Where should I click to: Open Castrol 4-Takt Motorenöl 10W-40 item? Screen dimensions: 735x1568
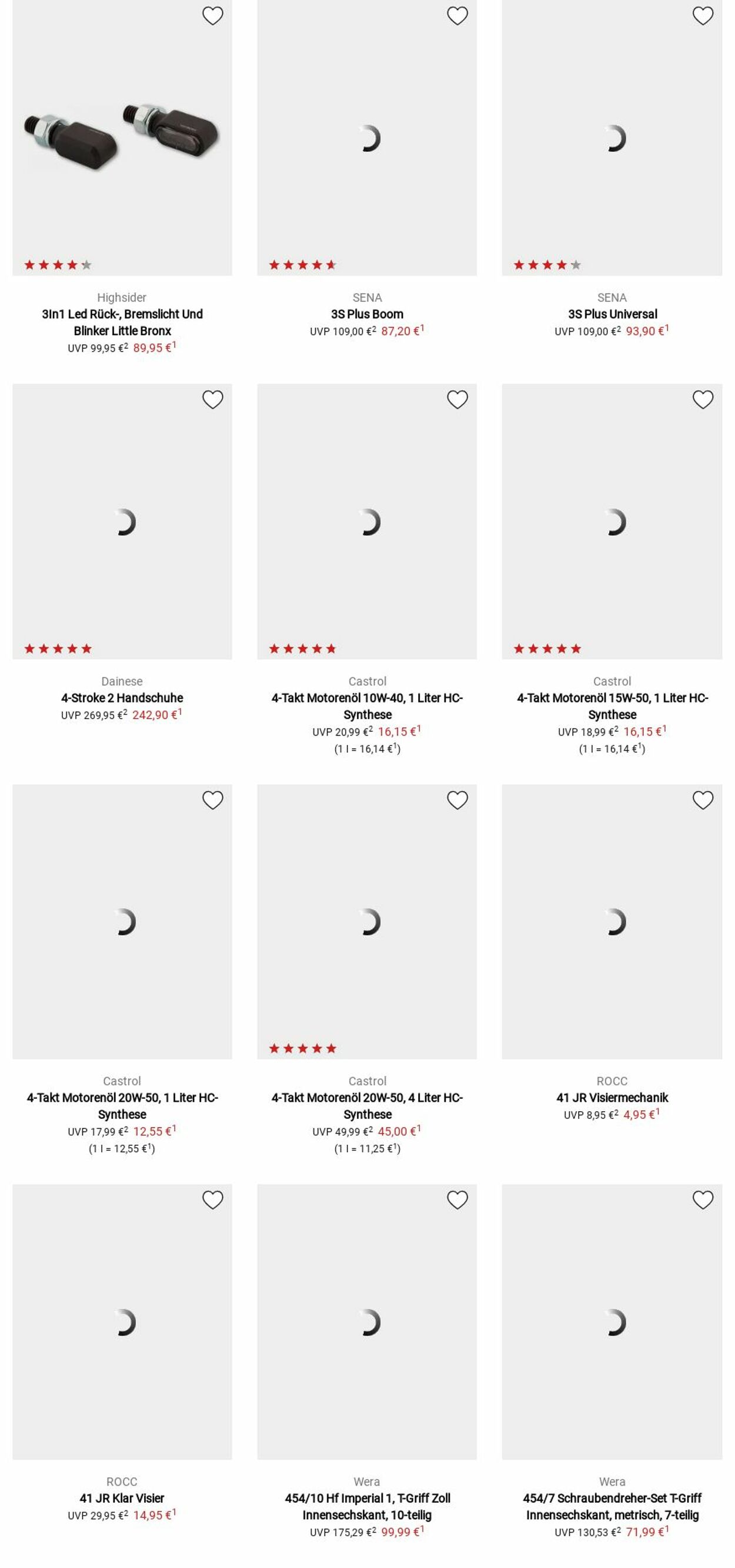(x=366, y=706)
